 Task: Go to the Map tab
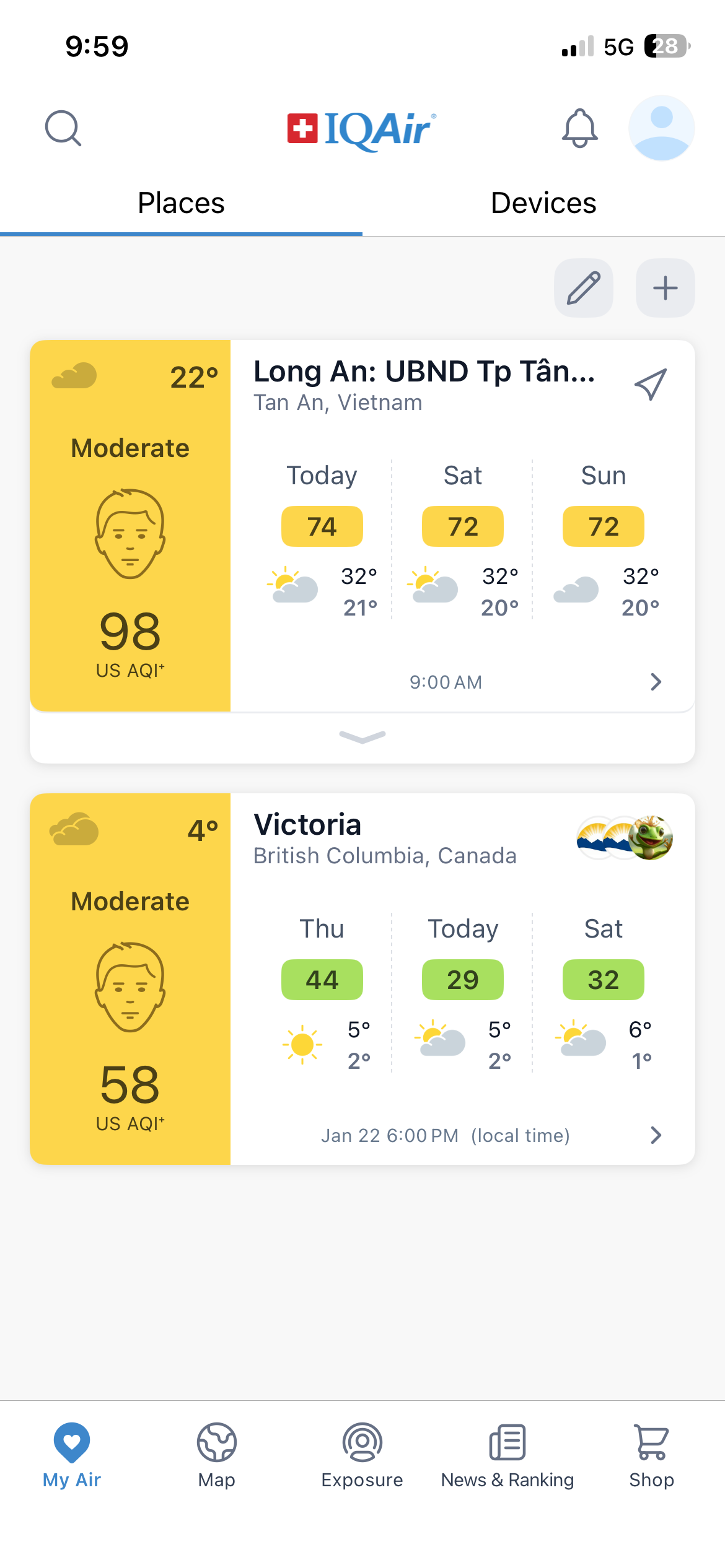(217, 1455)
